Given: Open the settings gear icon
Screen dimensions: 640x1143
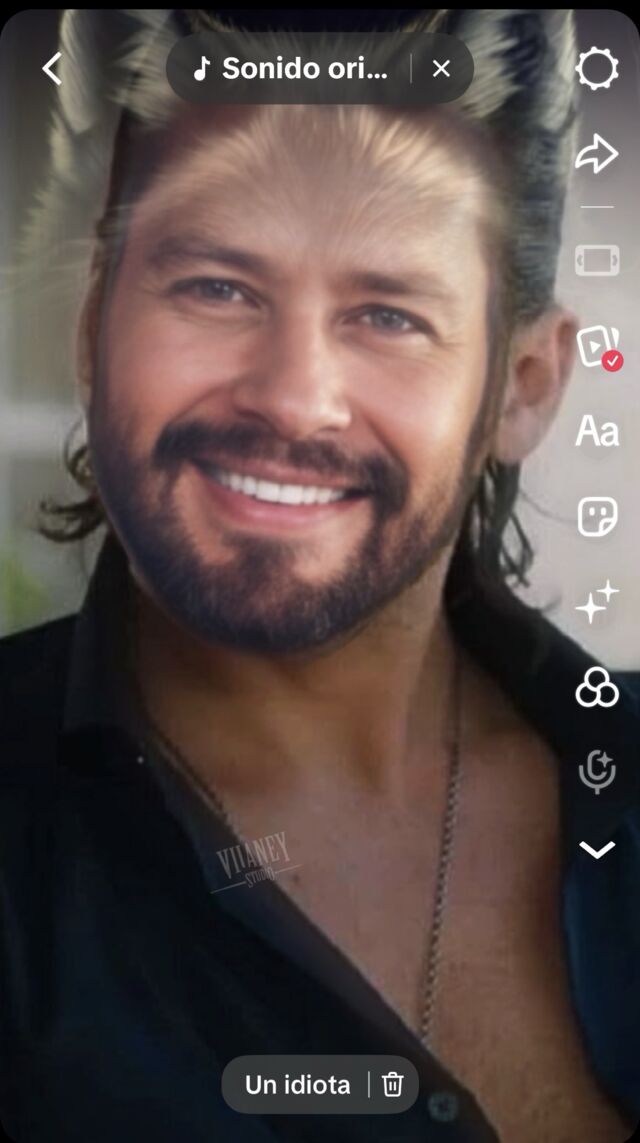Looking at the screenshot, I should [x=597, y=68].
